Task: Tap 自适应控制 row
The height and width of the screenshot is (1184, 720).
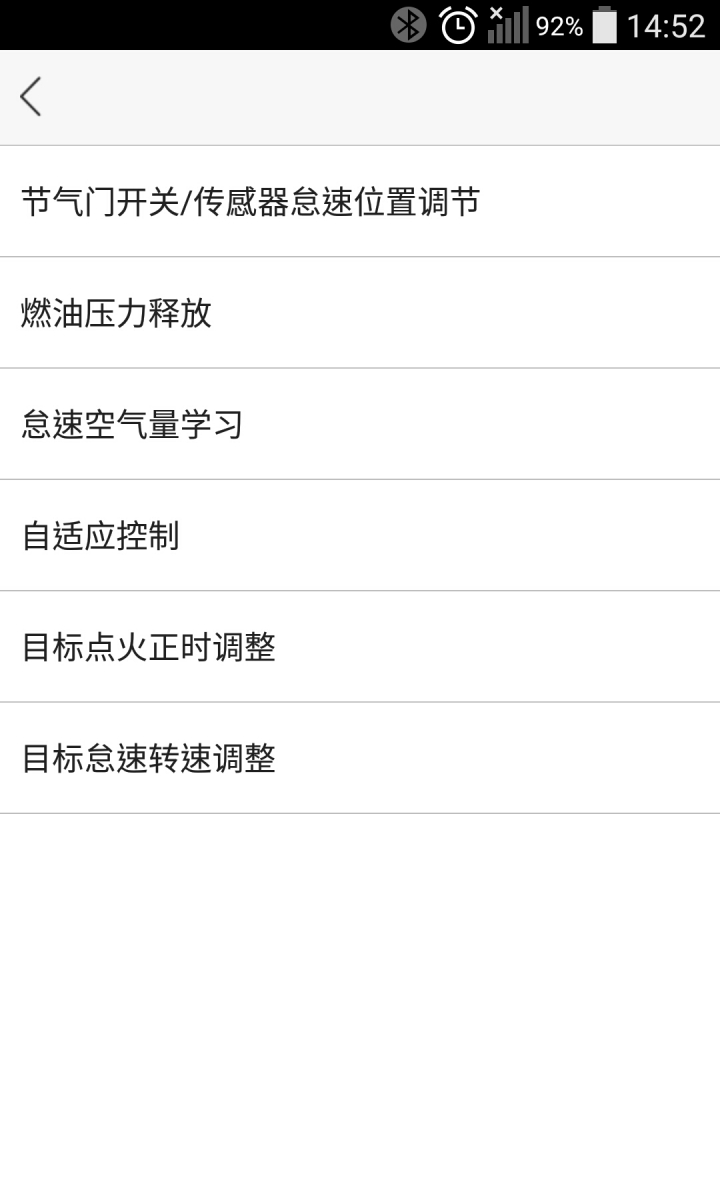Action: (x=100, y=536)
